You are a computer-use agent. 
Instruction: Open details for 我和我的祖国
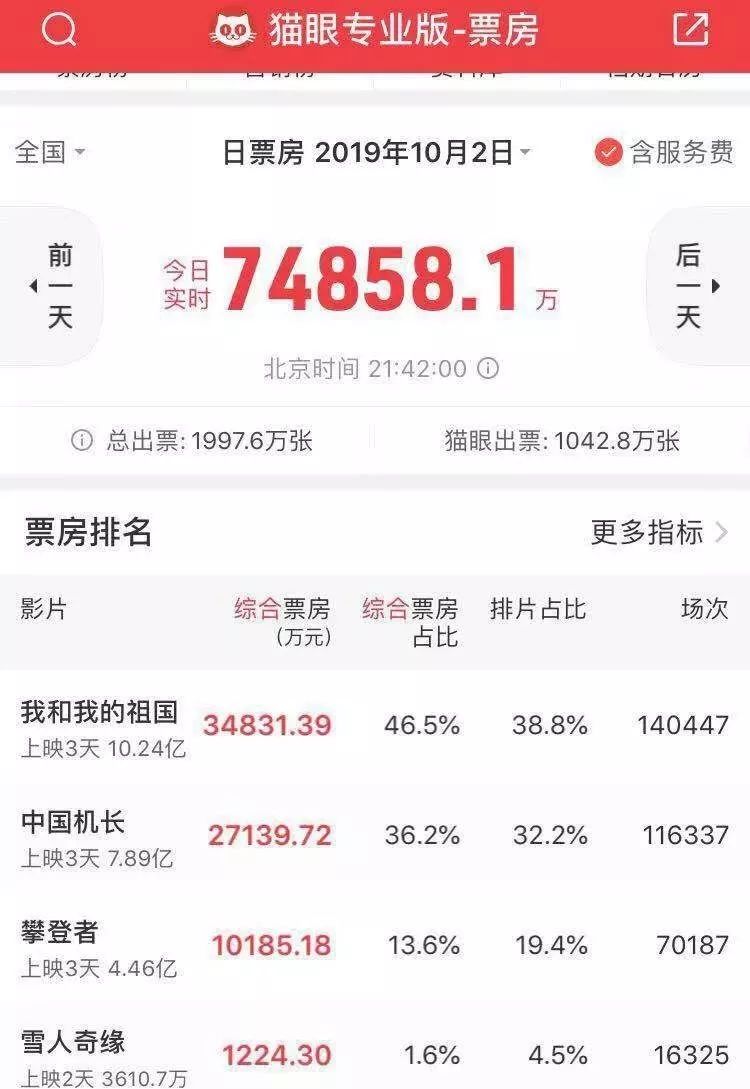(375, 727)
